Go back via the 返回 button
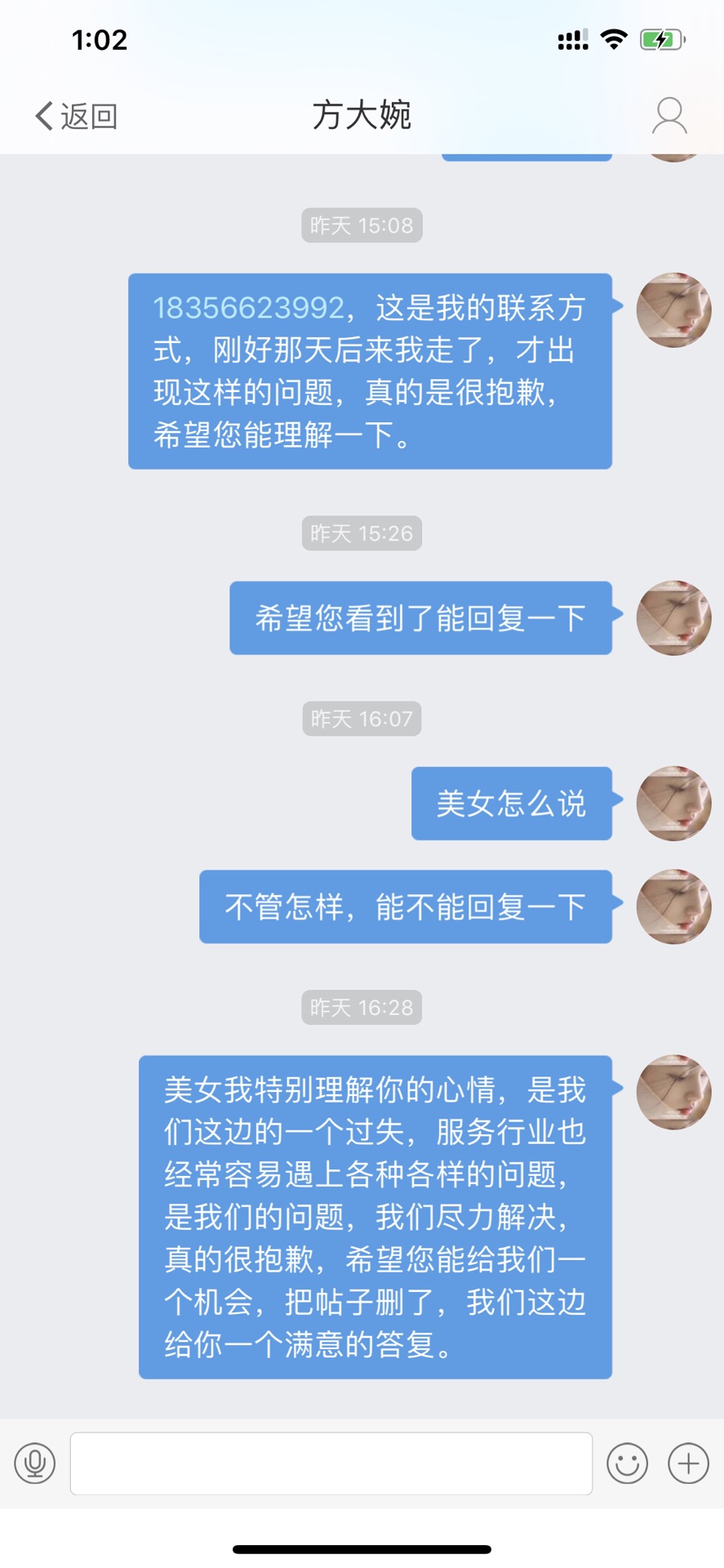This screenshot has height=1568, width=724. (x=76, y=116)
